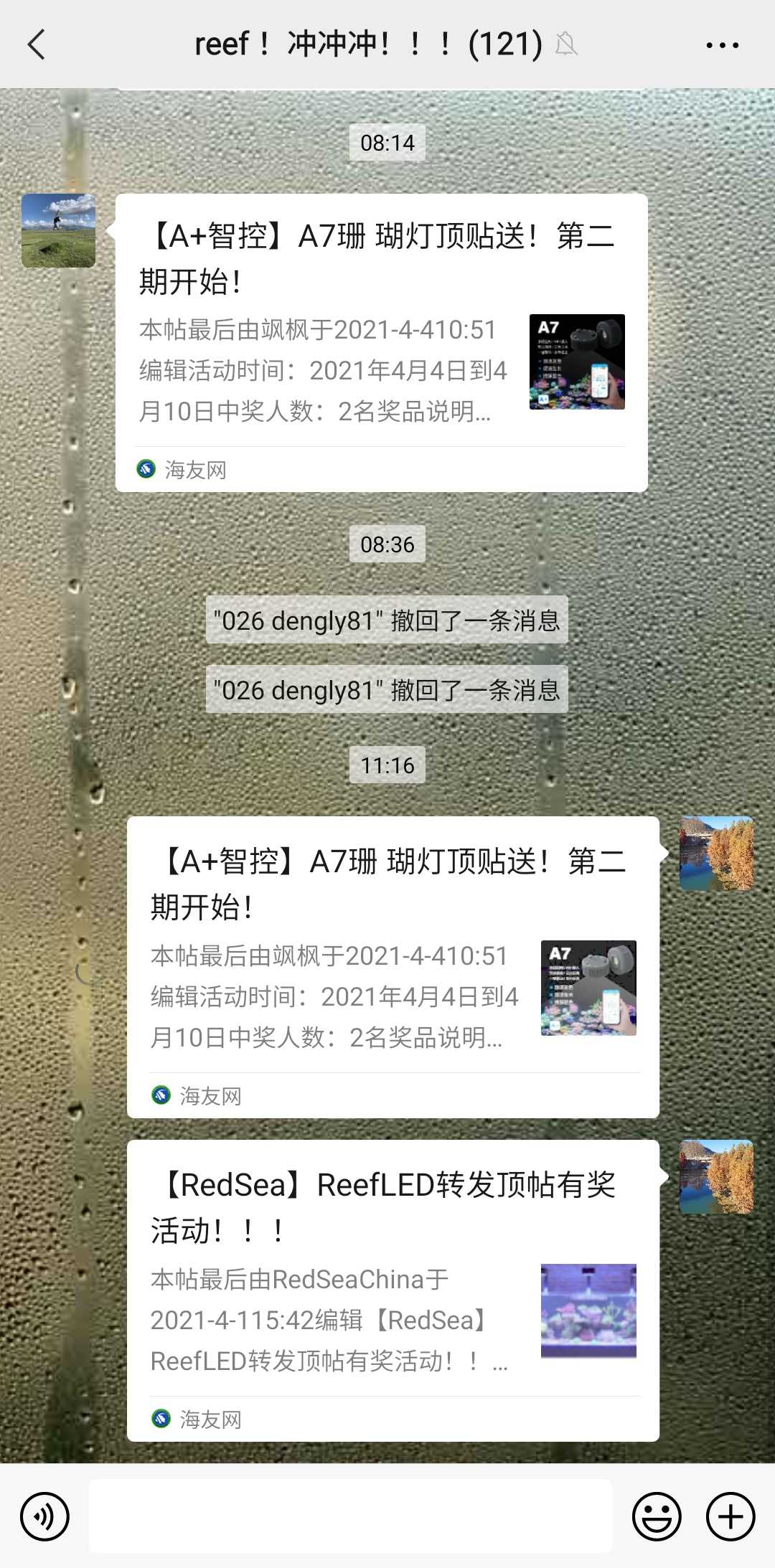Open the plus attachment menu
The width and height of the screenshot is (775, 1568).
[731, 1516]
